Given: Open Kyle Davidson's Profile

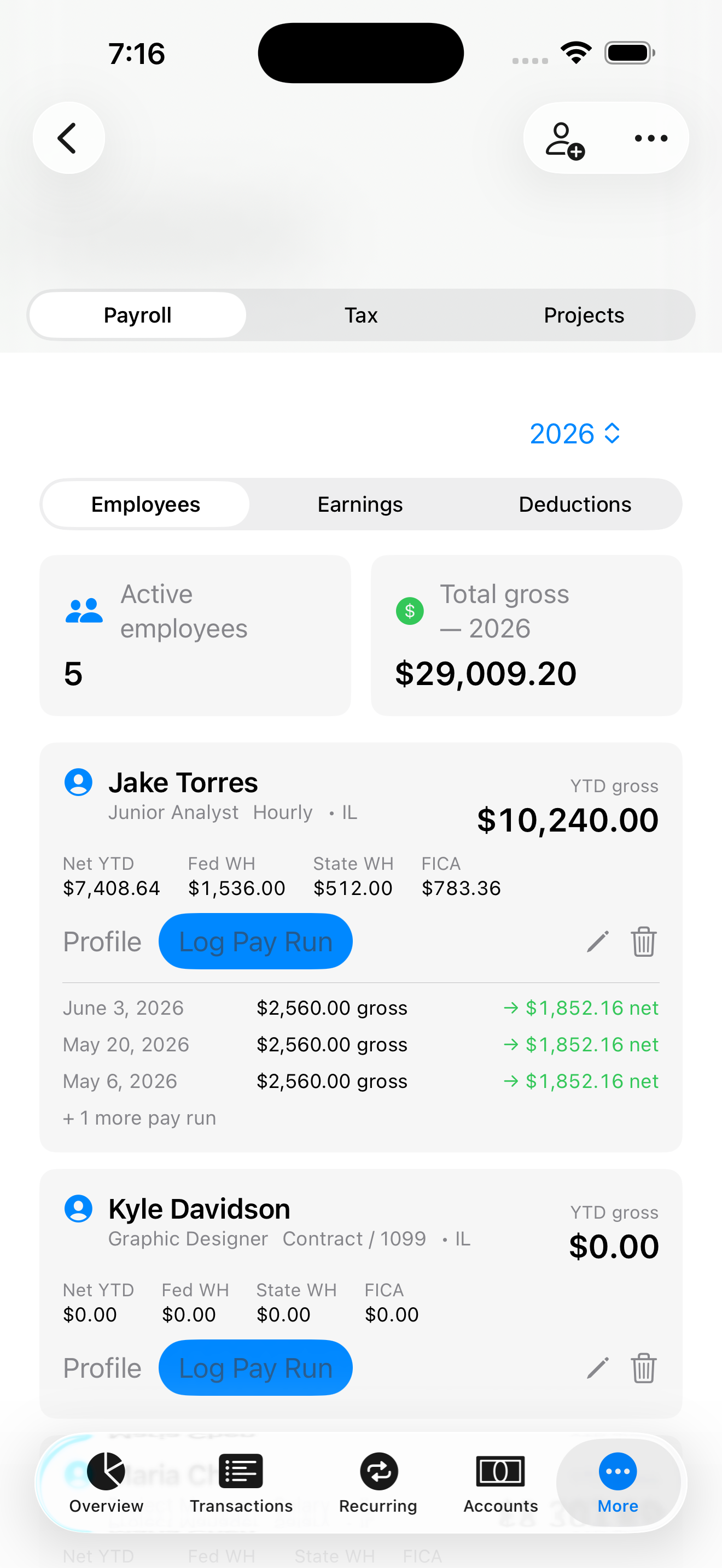Looking at the screenshot, I should 102,1368.
